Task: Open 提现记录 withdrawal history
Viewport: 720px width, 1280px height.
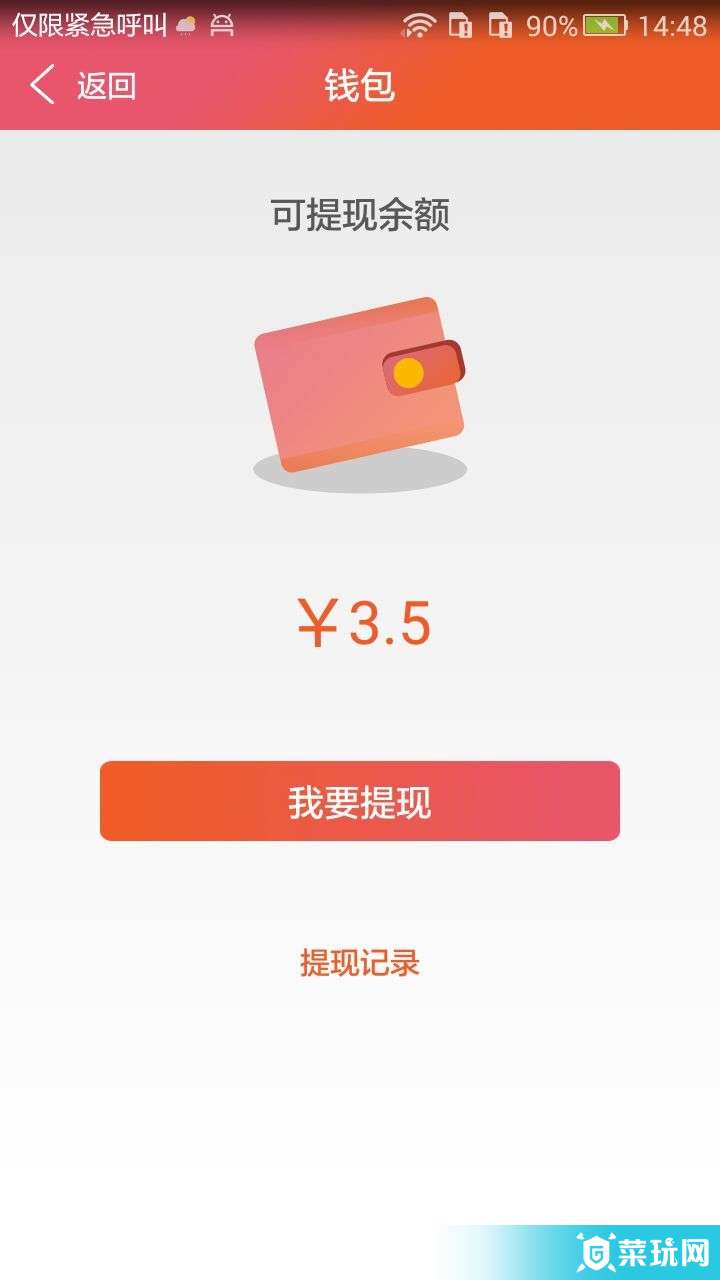Action: pos(360,963)
